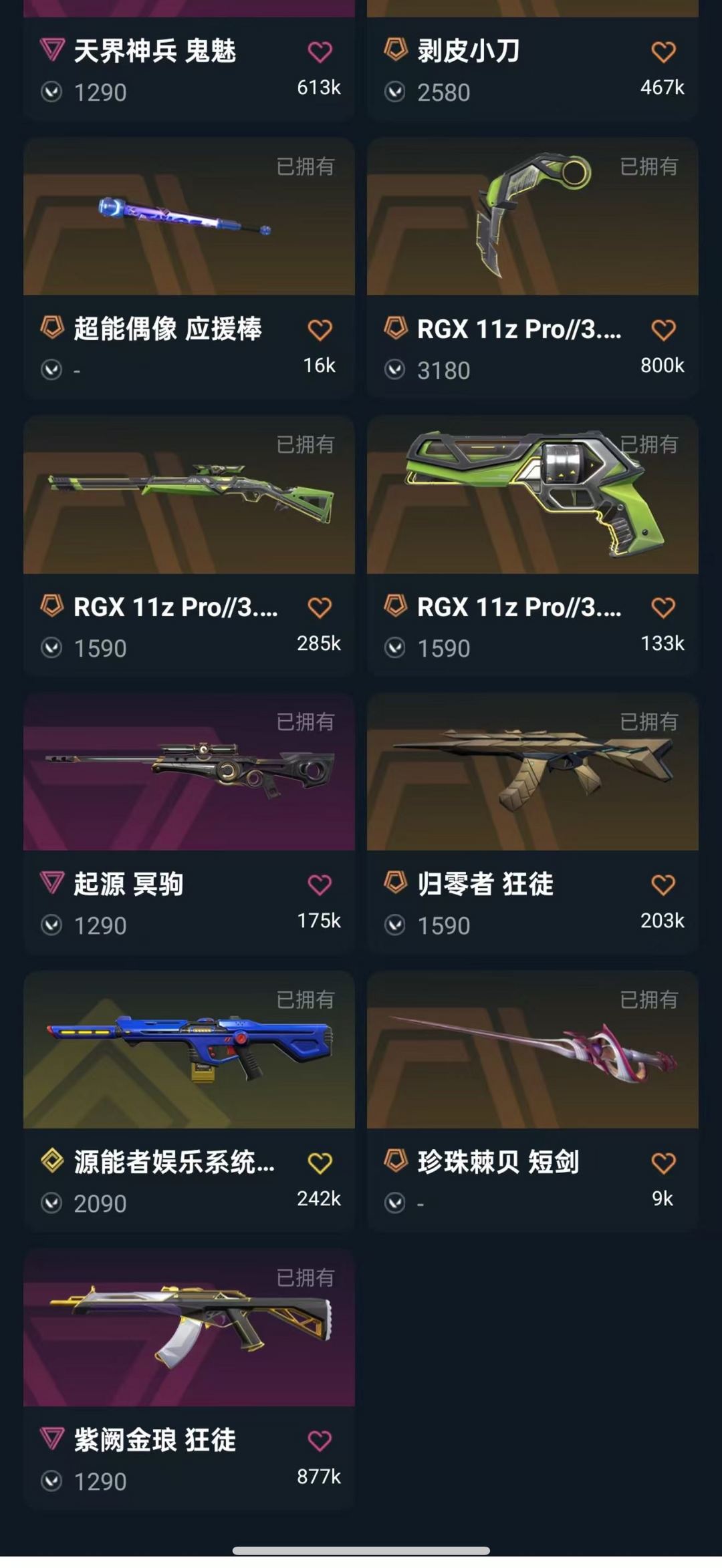Viewport: 722px width, 1568px height.
Task: Tap the heart on RGX 11z Pro with 133k
Action: click(663, 608)
